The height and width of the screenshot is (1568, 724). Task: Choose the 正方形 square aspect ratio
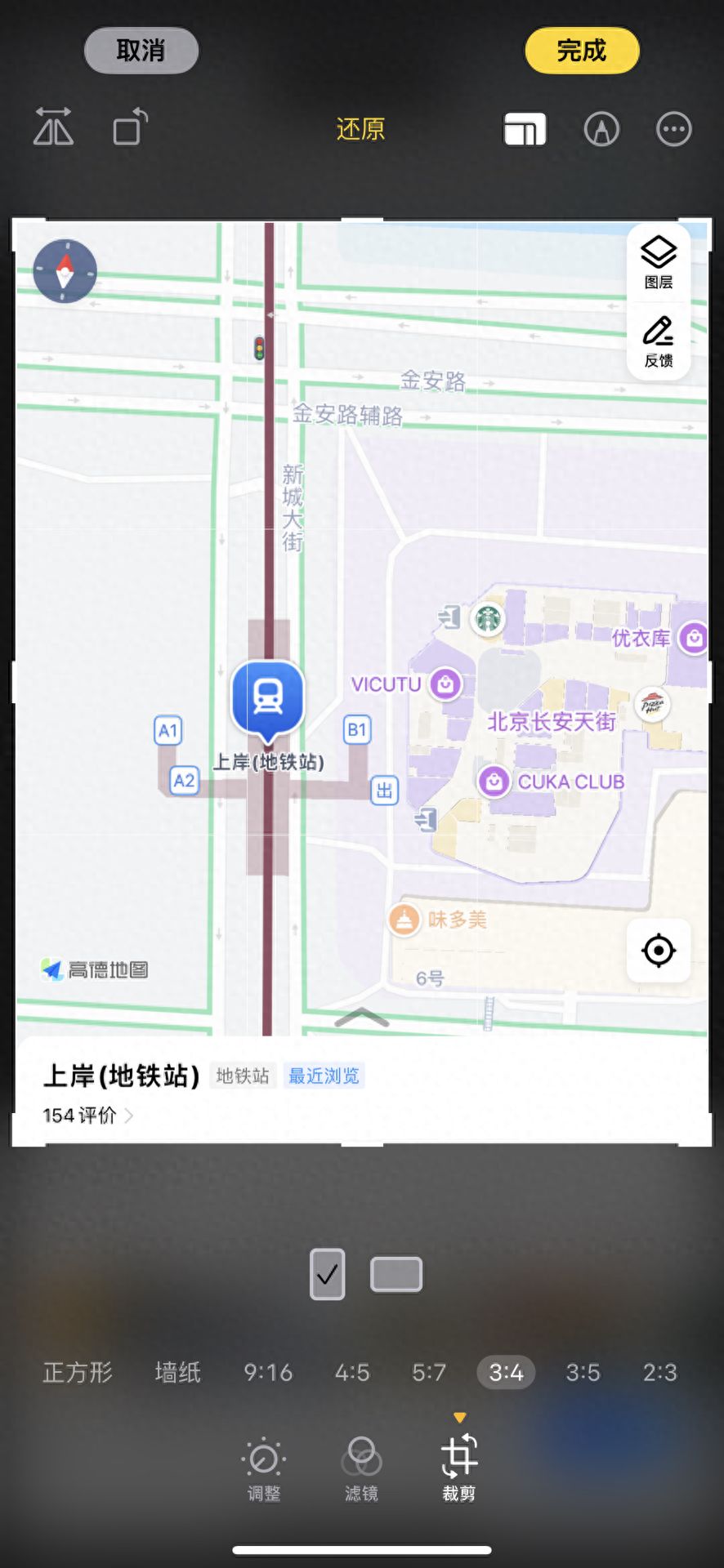78,1372
